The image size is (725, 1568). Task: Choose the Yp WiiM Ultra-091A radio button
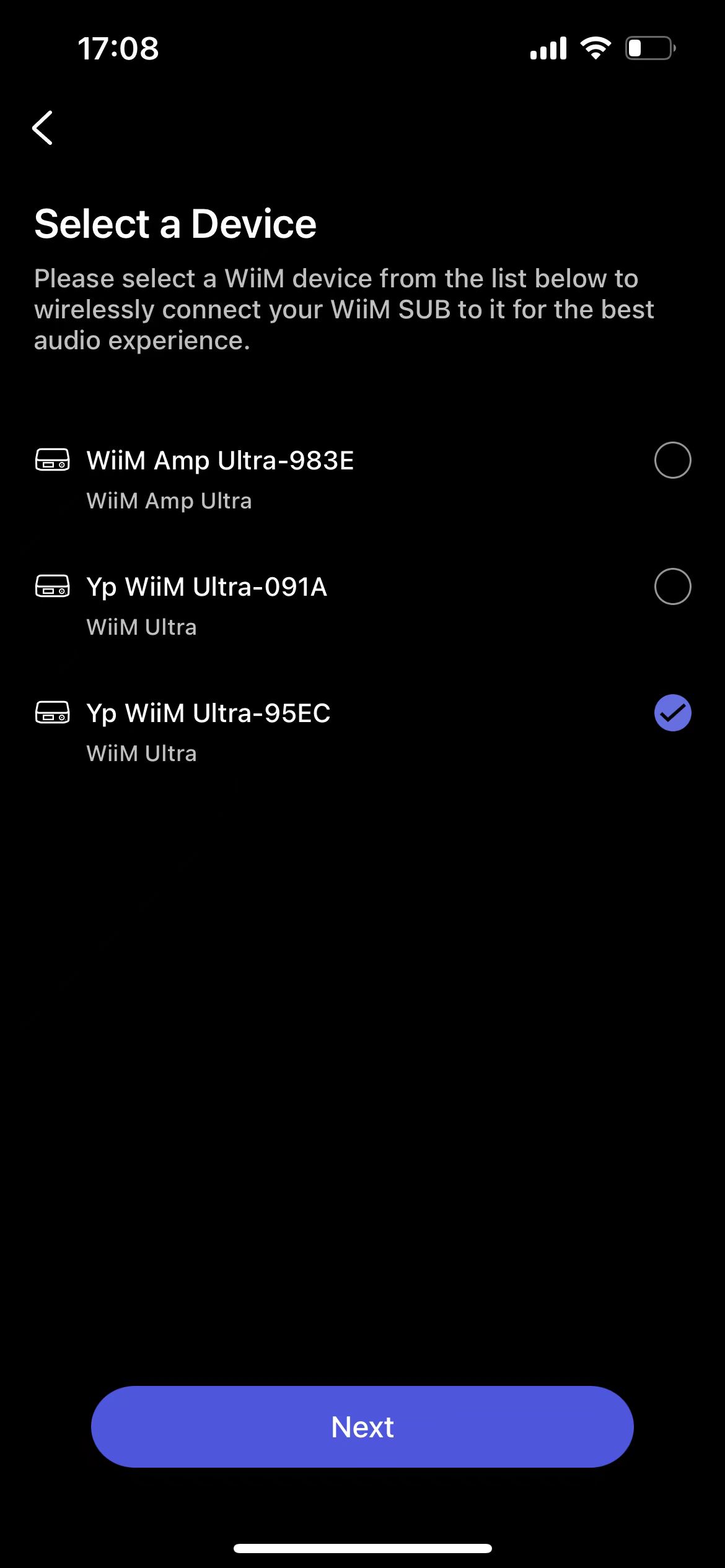pyautogui.click(x=672, y=586)
